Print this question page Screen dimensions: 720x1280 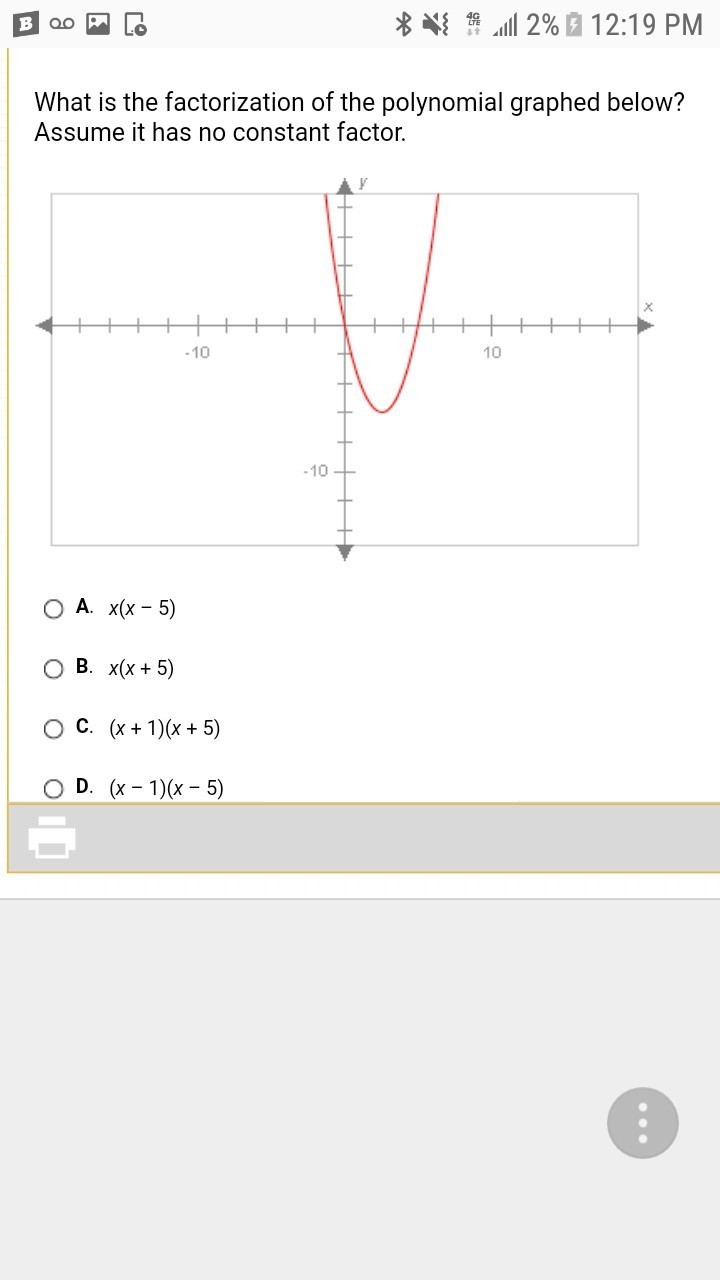coord(53,837)
